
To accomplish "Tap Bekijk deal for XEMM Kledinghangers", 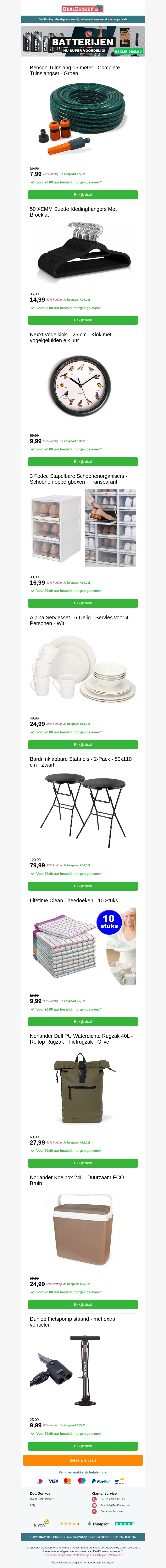I will tap(83, 320).
